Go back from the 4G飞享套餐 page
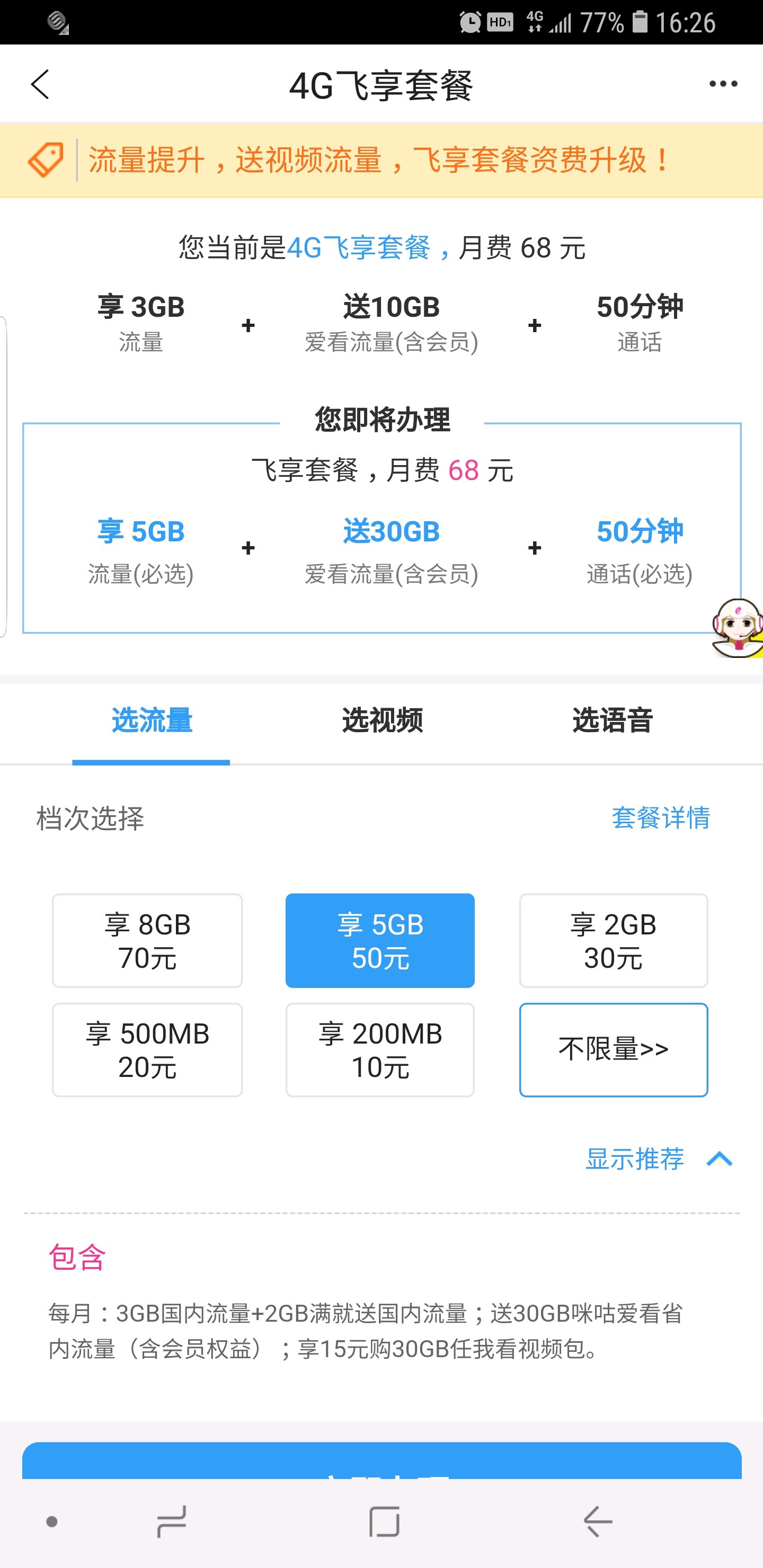763x1568 pixels. (x=40, y=84)
